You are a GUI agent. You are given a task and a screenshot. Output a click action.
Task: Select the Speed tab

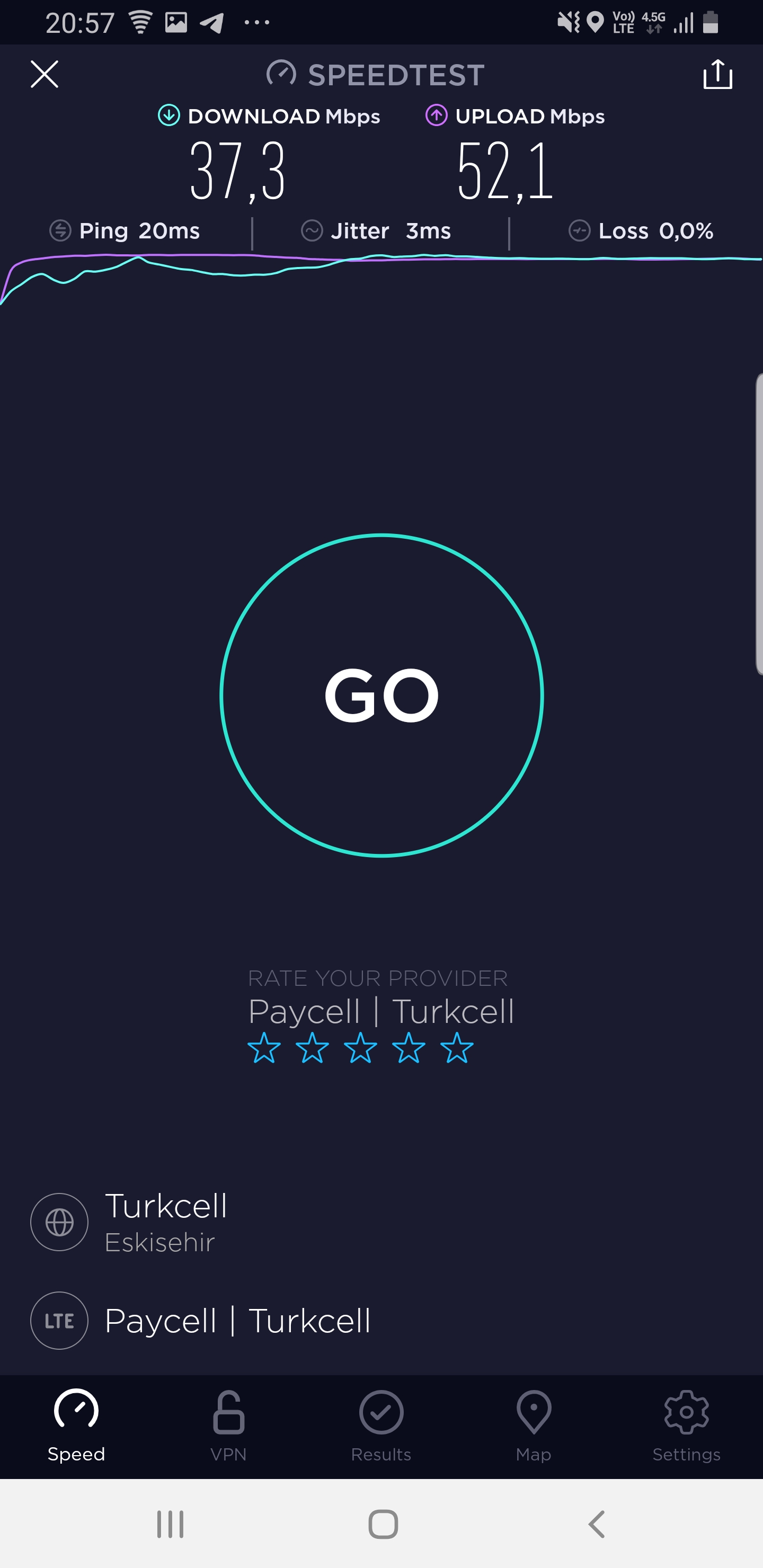point(76,1426)
